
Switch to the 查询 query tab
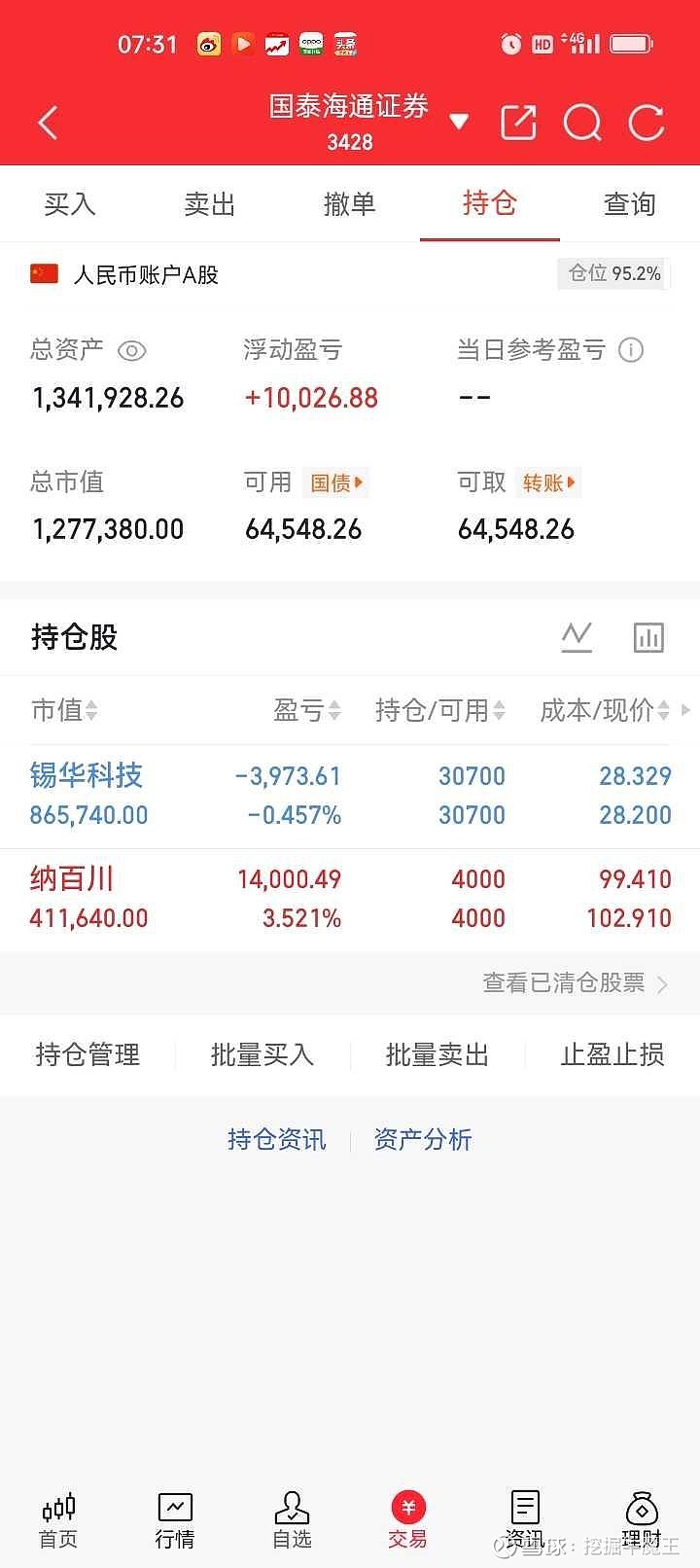pyautogui.click(x=629, y=204)
